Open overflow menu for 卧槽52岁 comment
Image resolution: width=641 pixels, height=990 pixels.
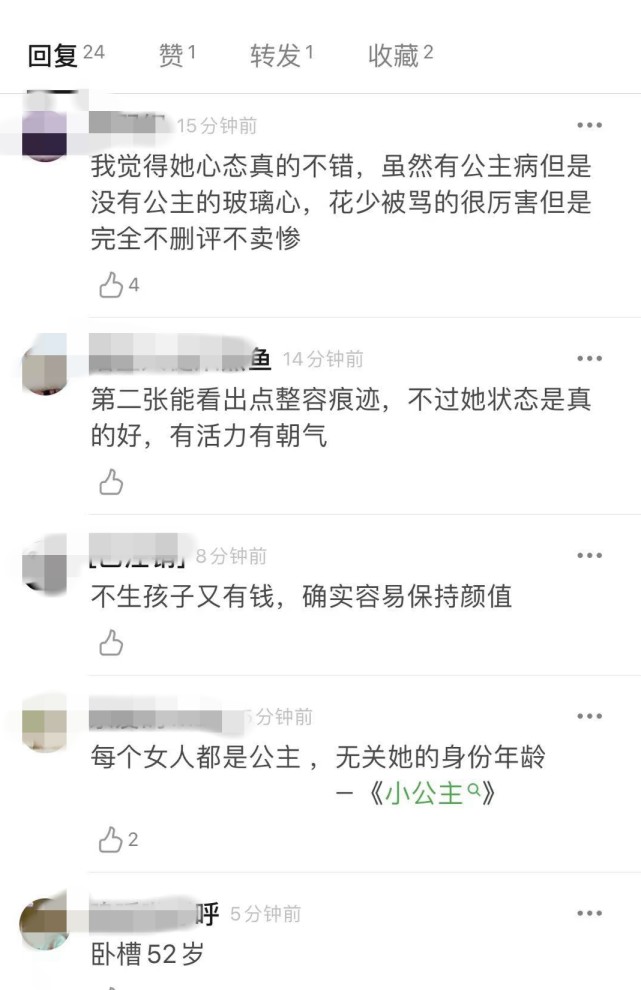pyautogui.click(x=589, y=913)
